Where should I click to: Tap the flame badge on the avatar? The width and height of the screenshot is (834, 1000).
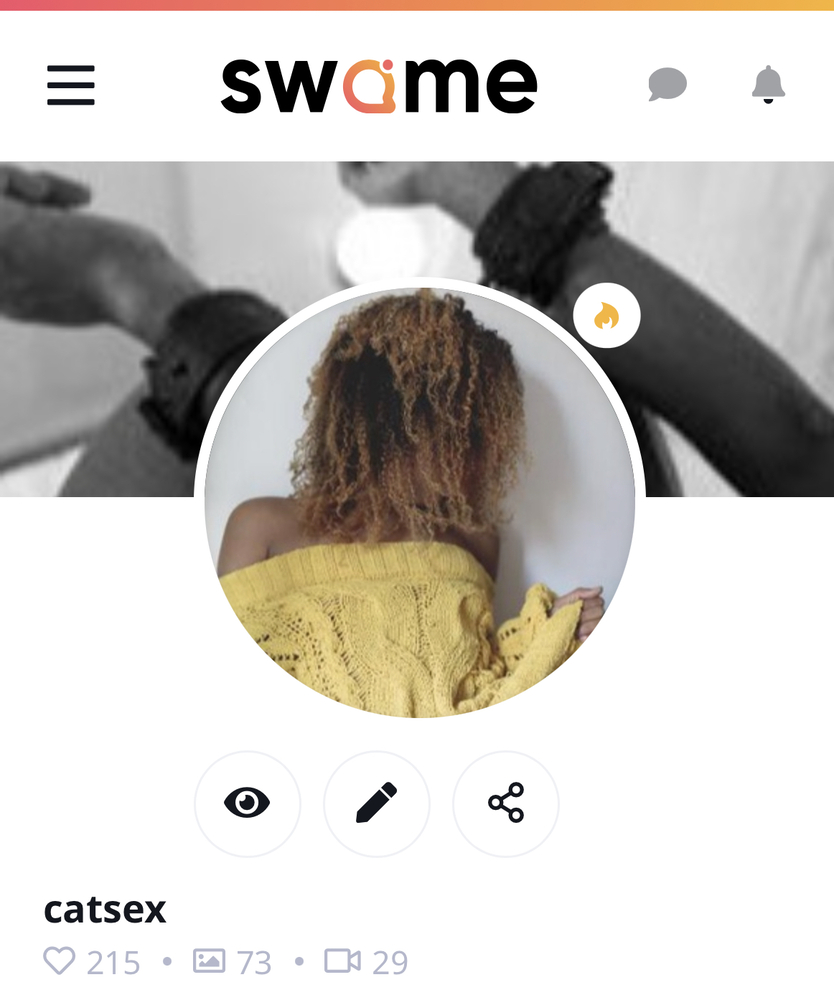pyautogui.click(x=607, y=316)
